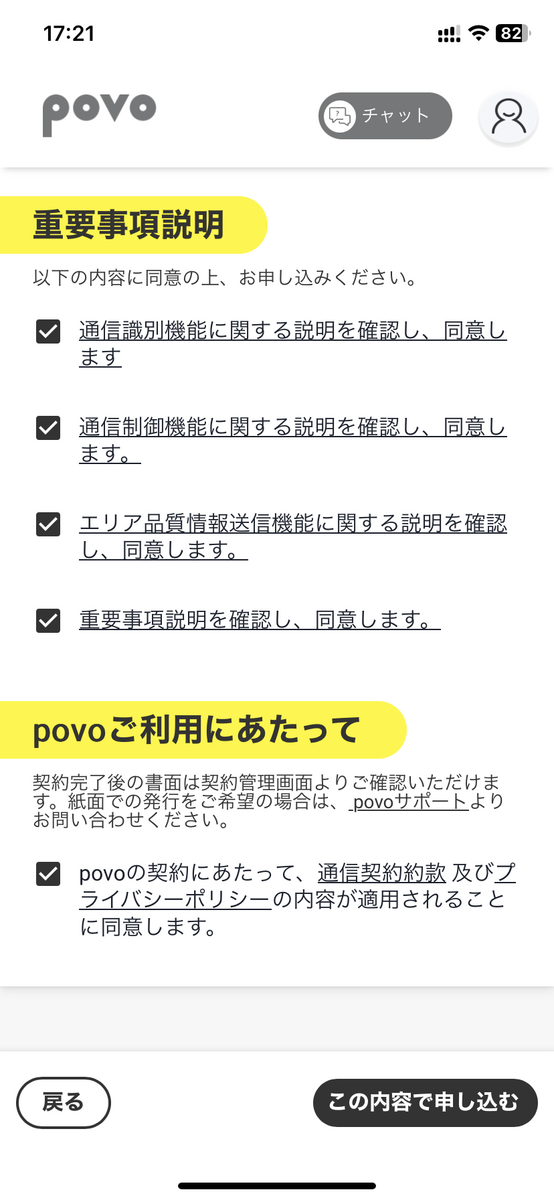Submit with この内容で申し込む
Image resolution: width=554 pixels, height=1200 pixels.
[x=425, y=1103]
